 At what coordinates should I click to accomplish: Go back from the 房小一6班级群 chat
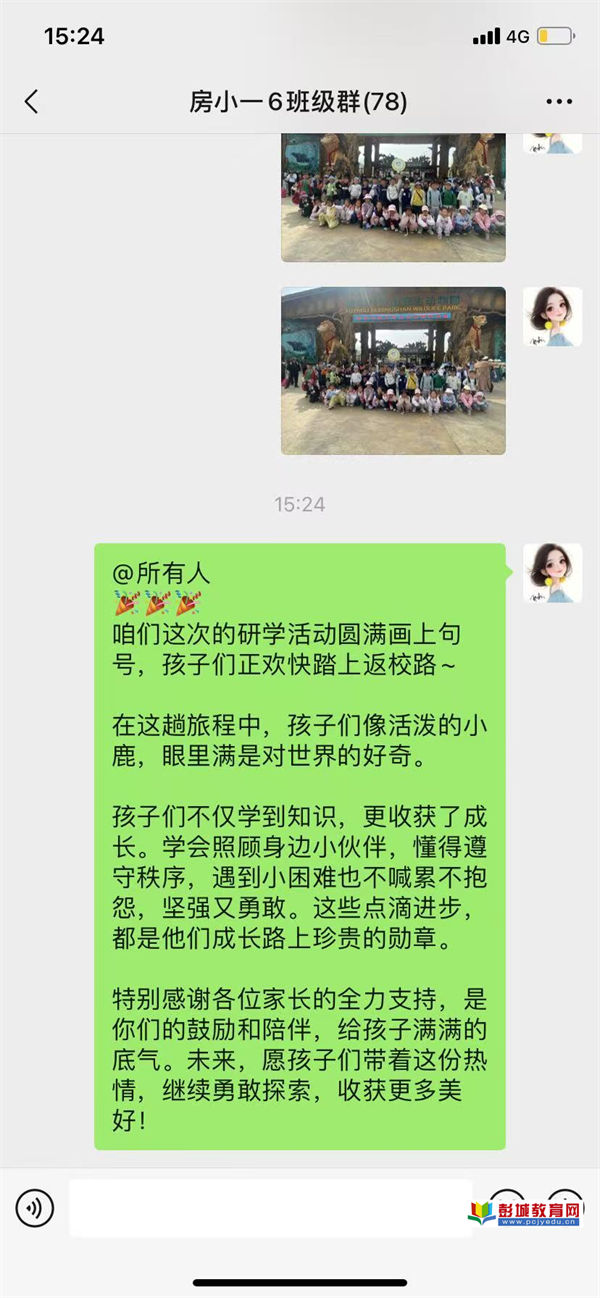pyautogui.click(x=32, y=101)
